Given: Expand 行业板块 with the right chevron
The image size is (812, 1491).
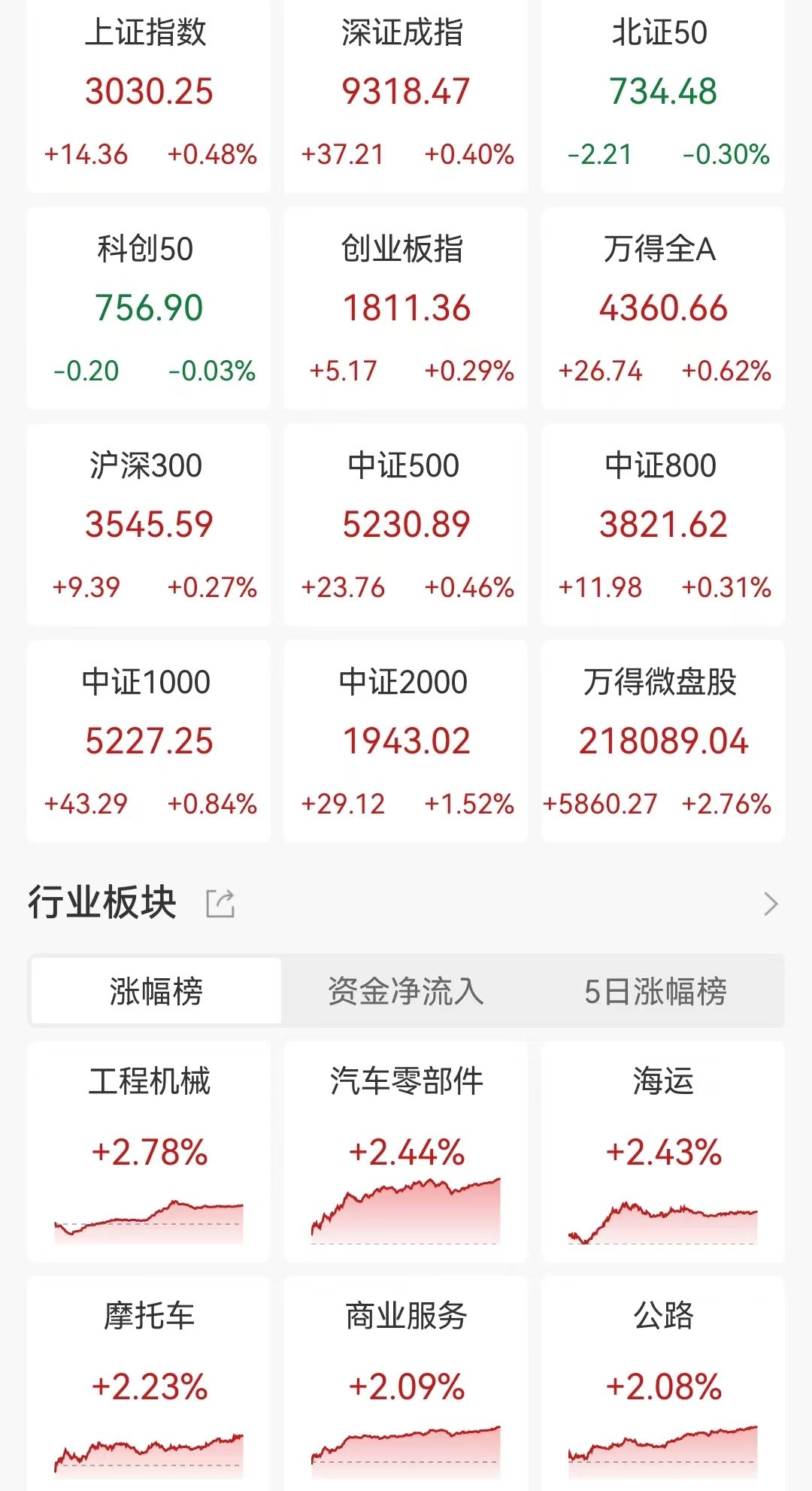Looking at the screenshot, I should 770,903.
